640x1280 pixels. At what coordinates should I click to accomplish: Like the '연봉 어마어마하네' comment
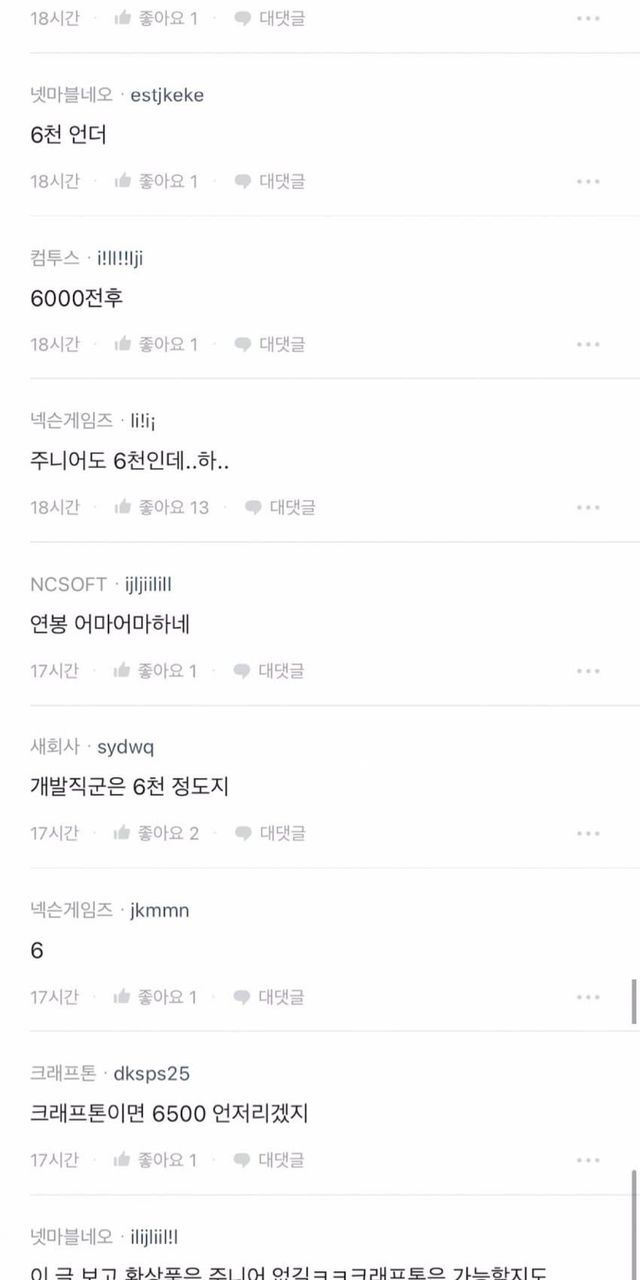156,670
